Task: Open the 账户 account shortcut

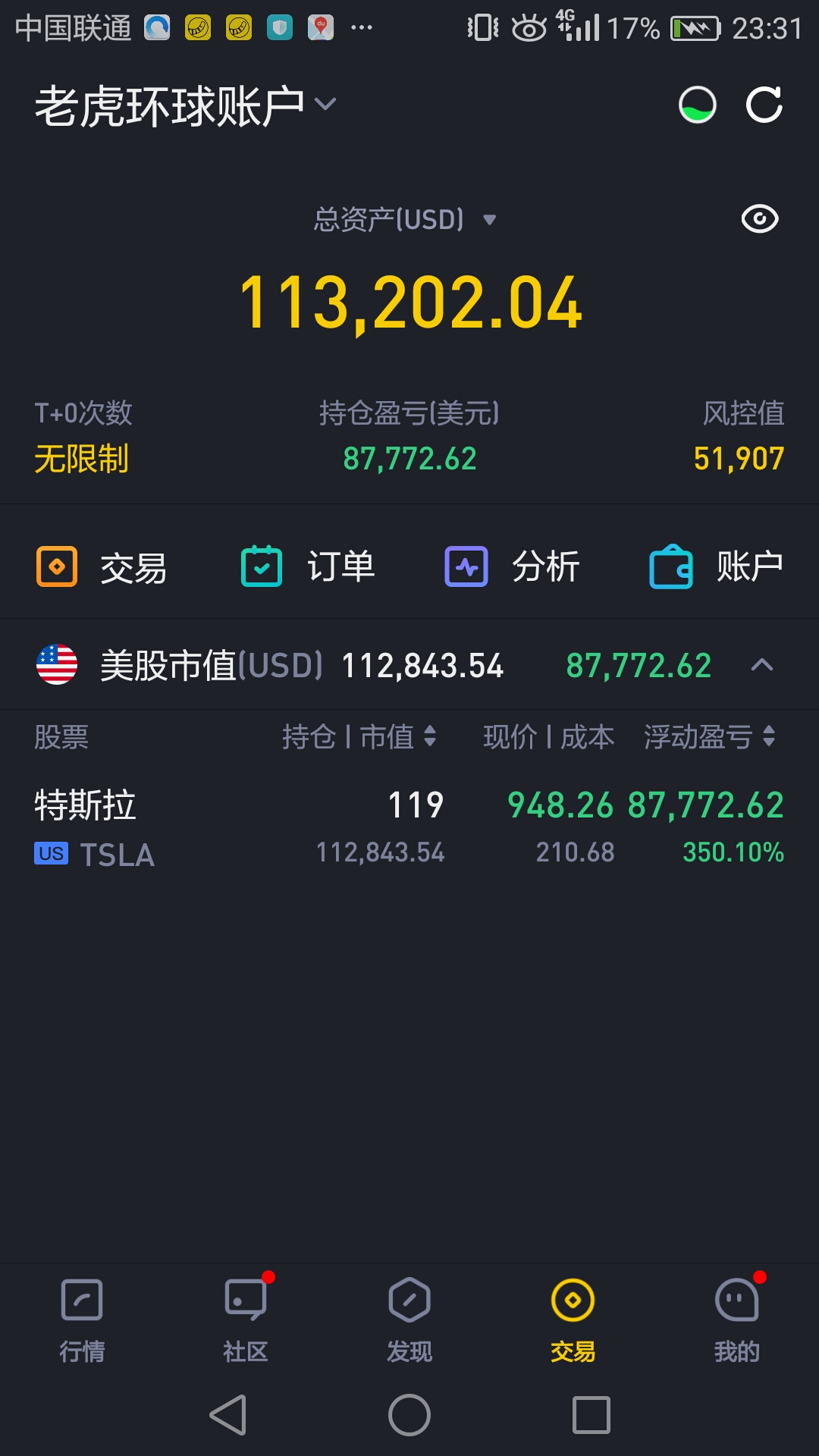Action: pos(717,566)
